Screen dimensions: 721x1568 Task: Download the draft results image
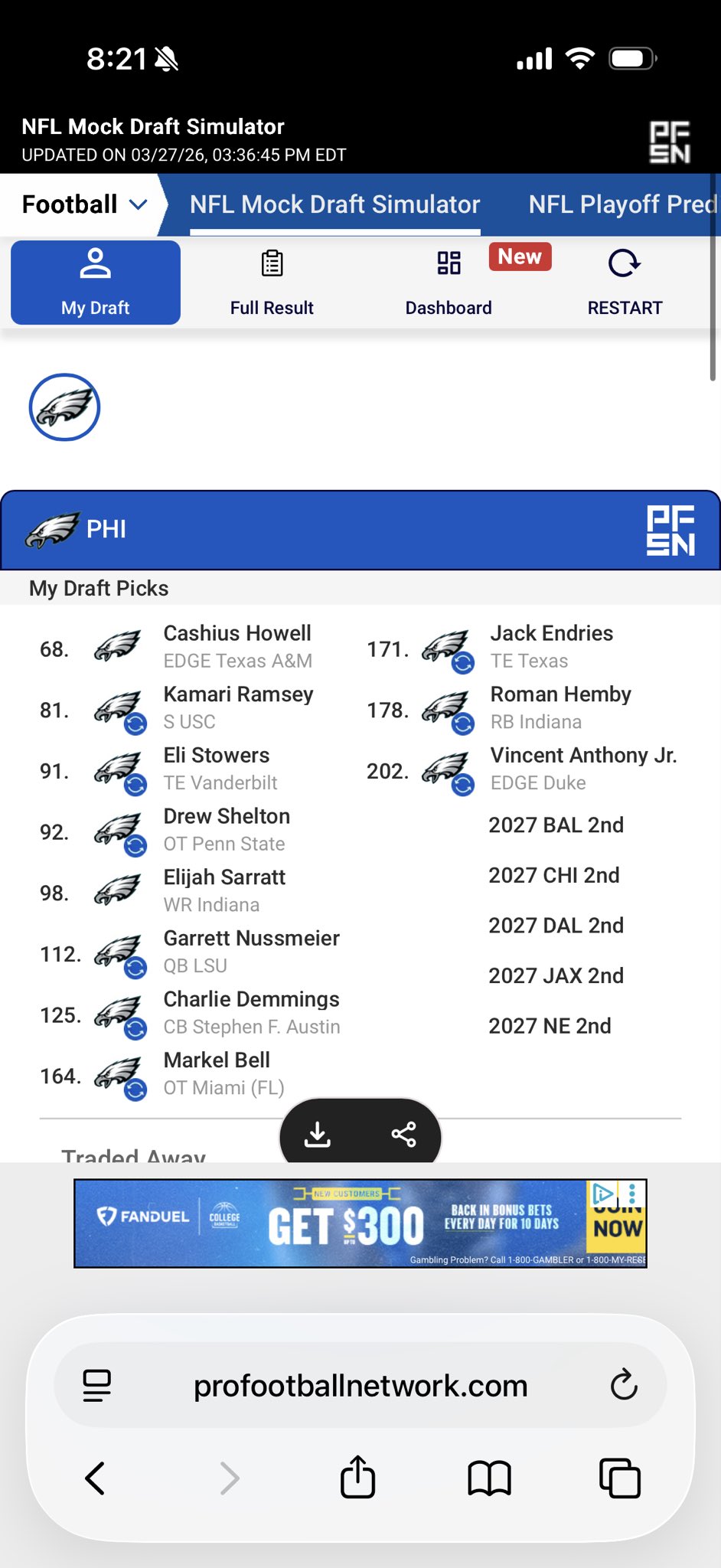pos(318,1134)
